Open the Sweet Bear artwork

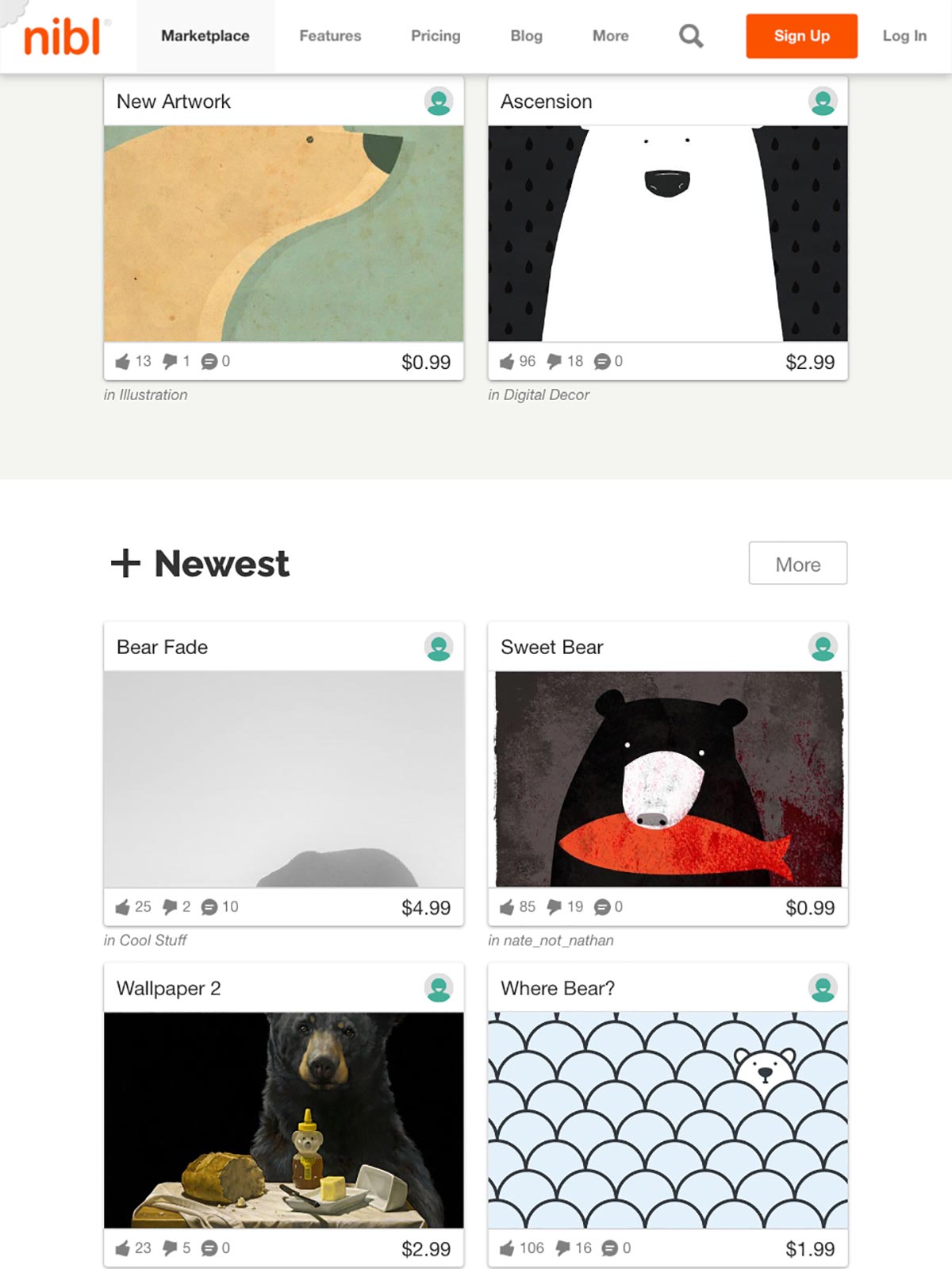[667, 779]
